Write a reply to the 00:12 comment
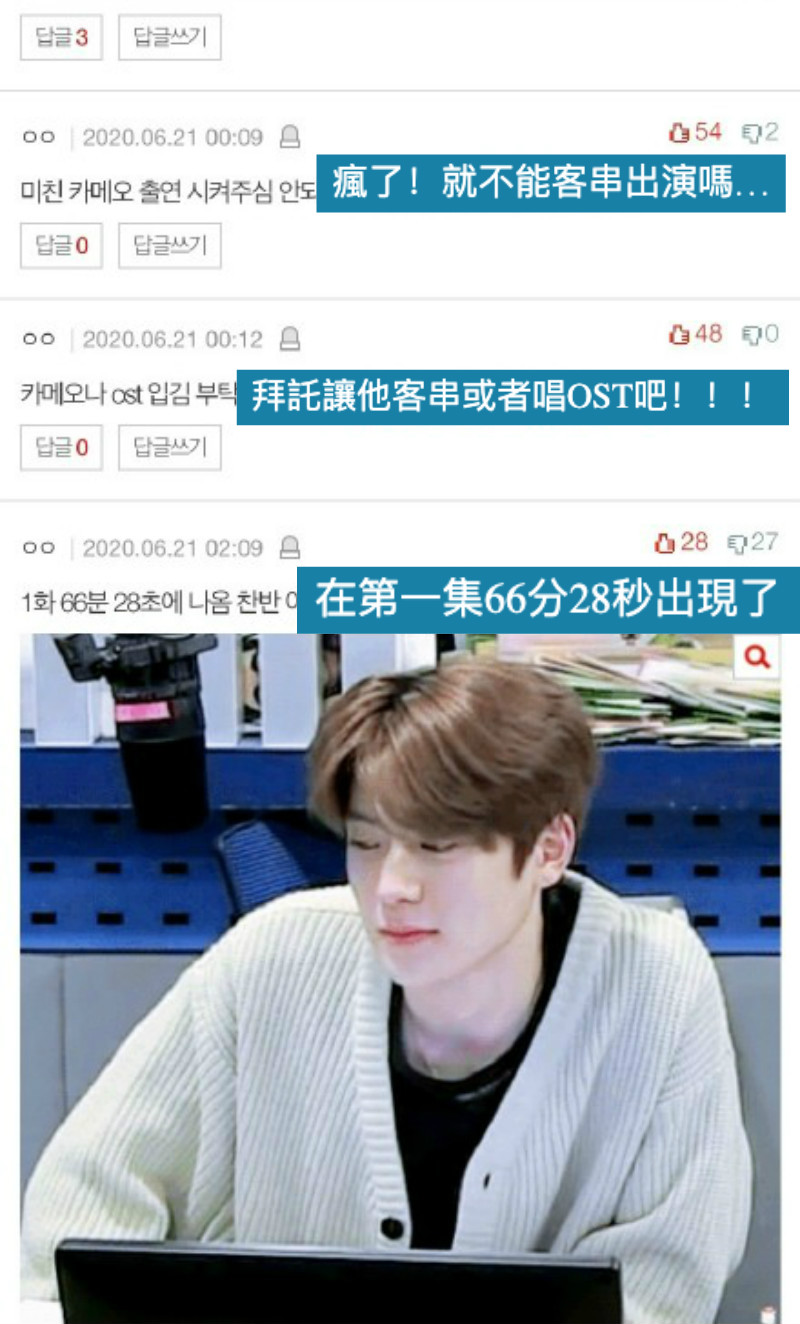Image resolution: width=800 pixels, height=1324 pixels. point(169,447)
